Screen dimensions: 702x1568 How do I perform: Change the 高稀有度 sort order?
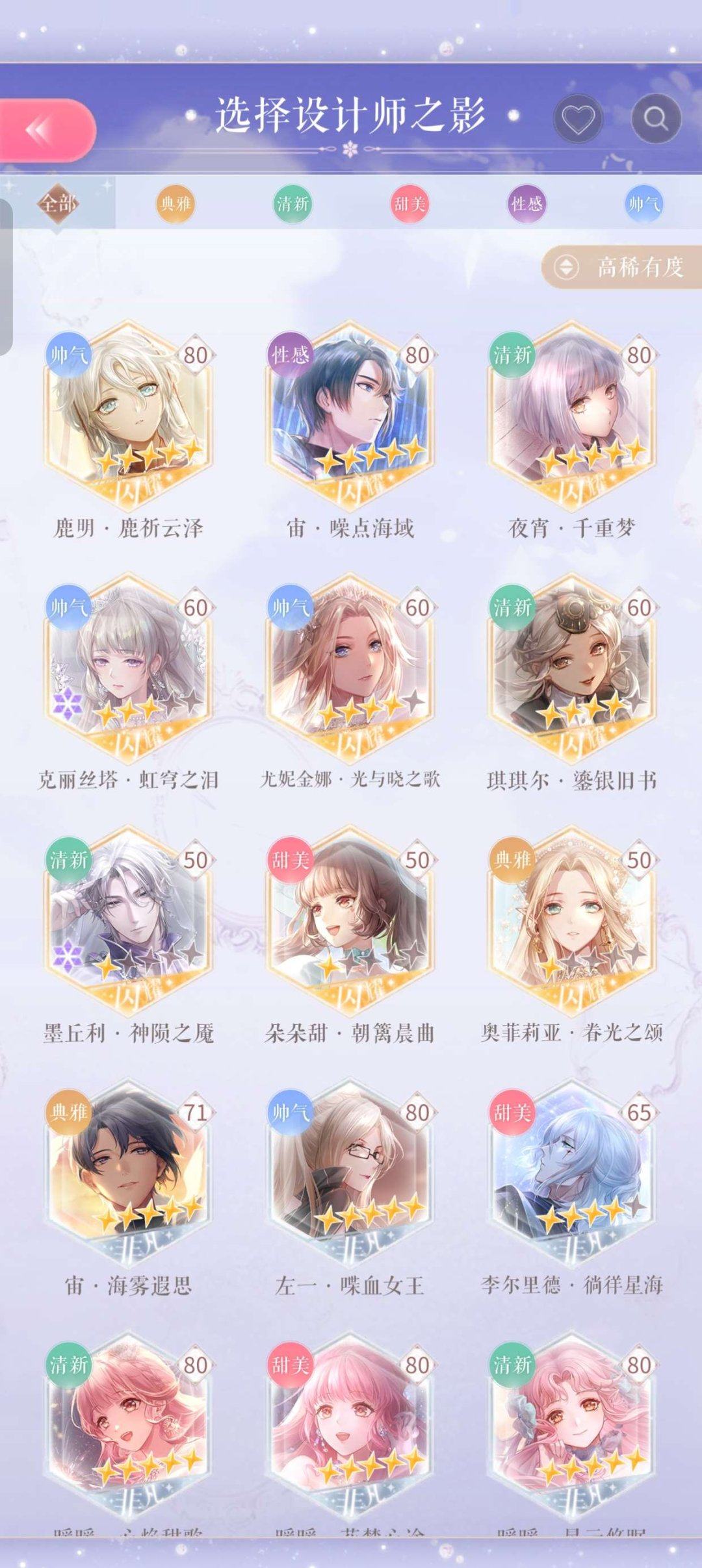pyautogui.click(x=622, y=267)
